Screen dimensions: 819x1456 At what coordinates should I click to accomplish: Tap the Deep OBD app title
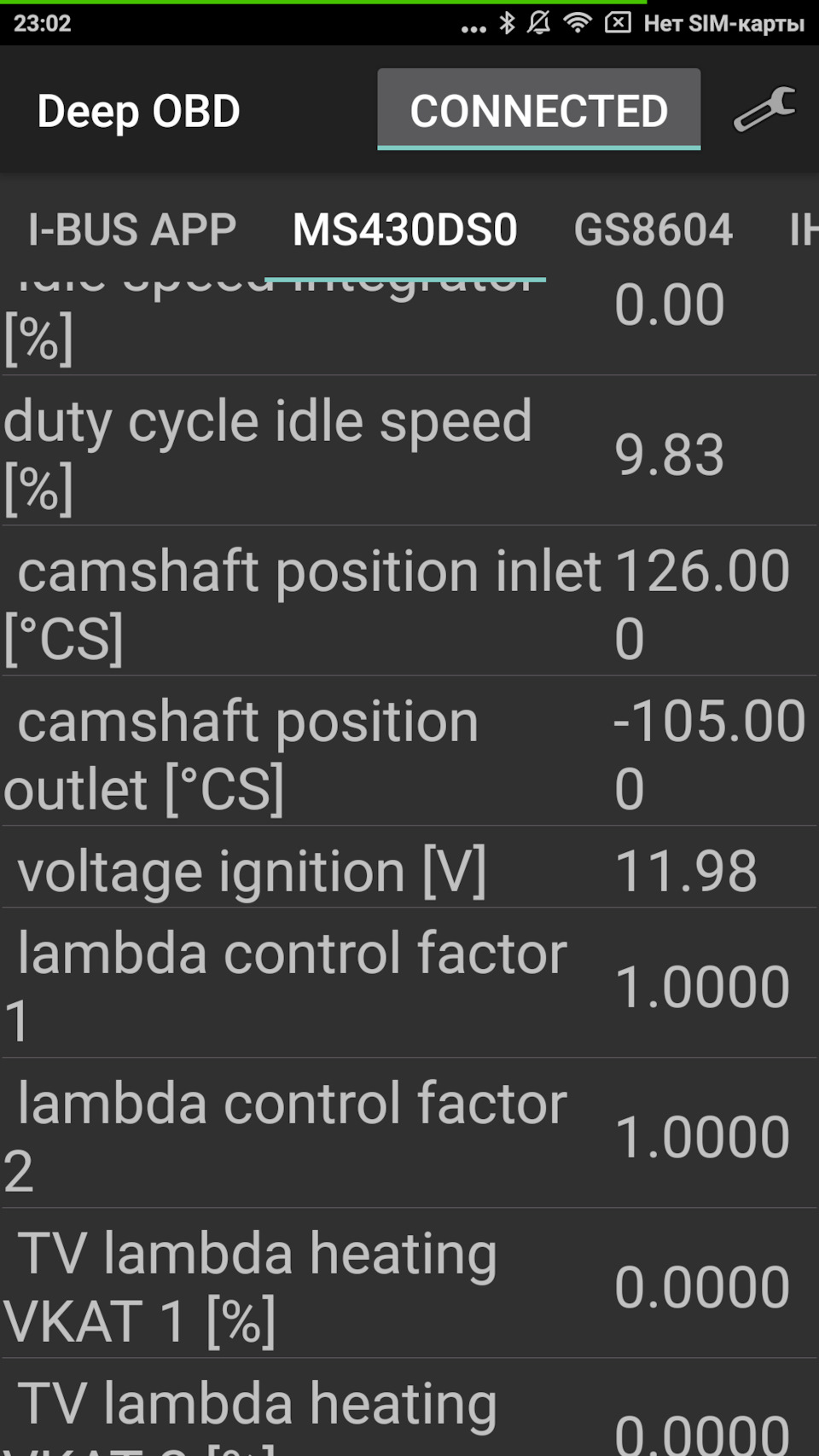pyautogui.click(x=139, y=110)
